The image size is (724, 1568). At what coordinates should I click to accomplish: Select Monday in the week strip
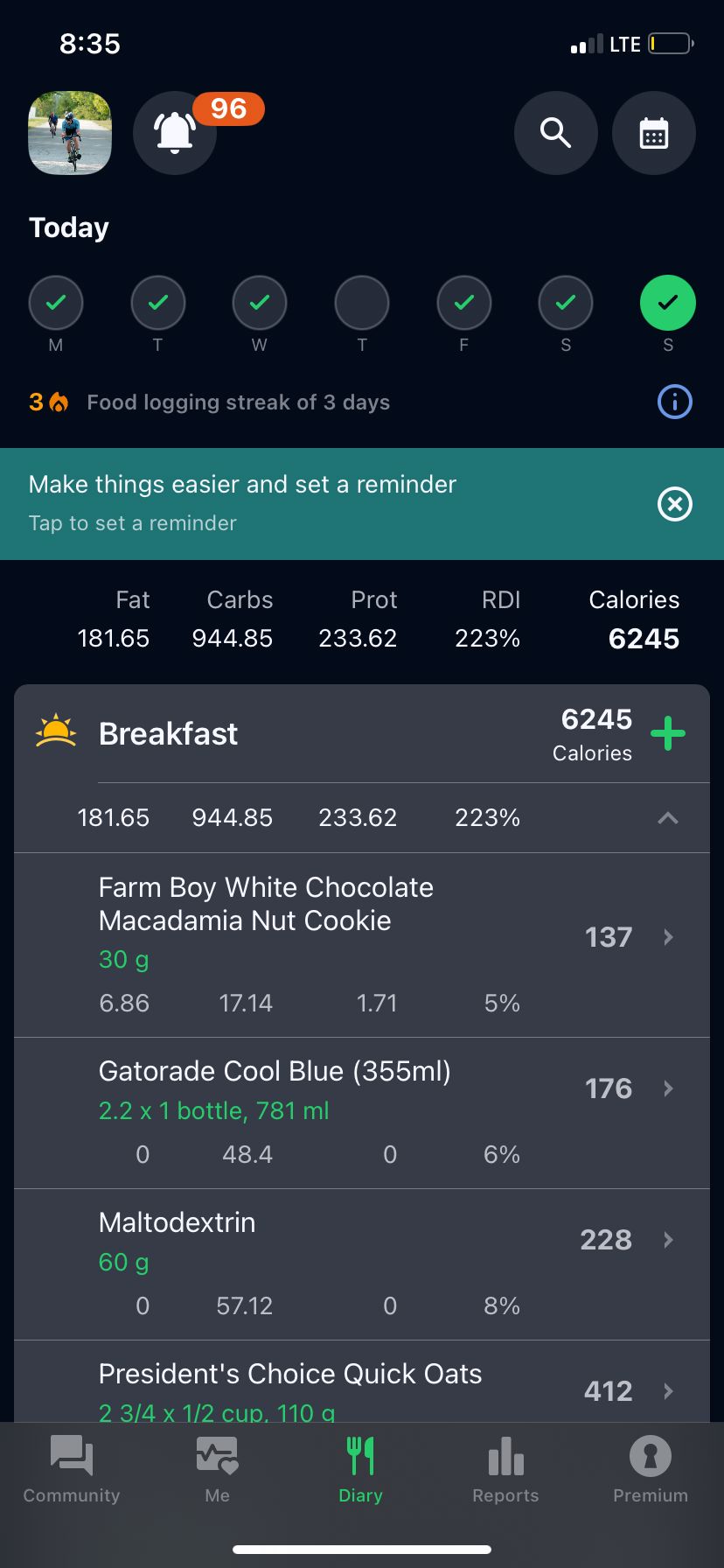pyautogui.click(x=56, y=303)
